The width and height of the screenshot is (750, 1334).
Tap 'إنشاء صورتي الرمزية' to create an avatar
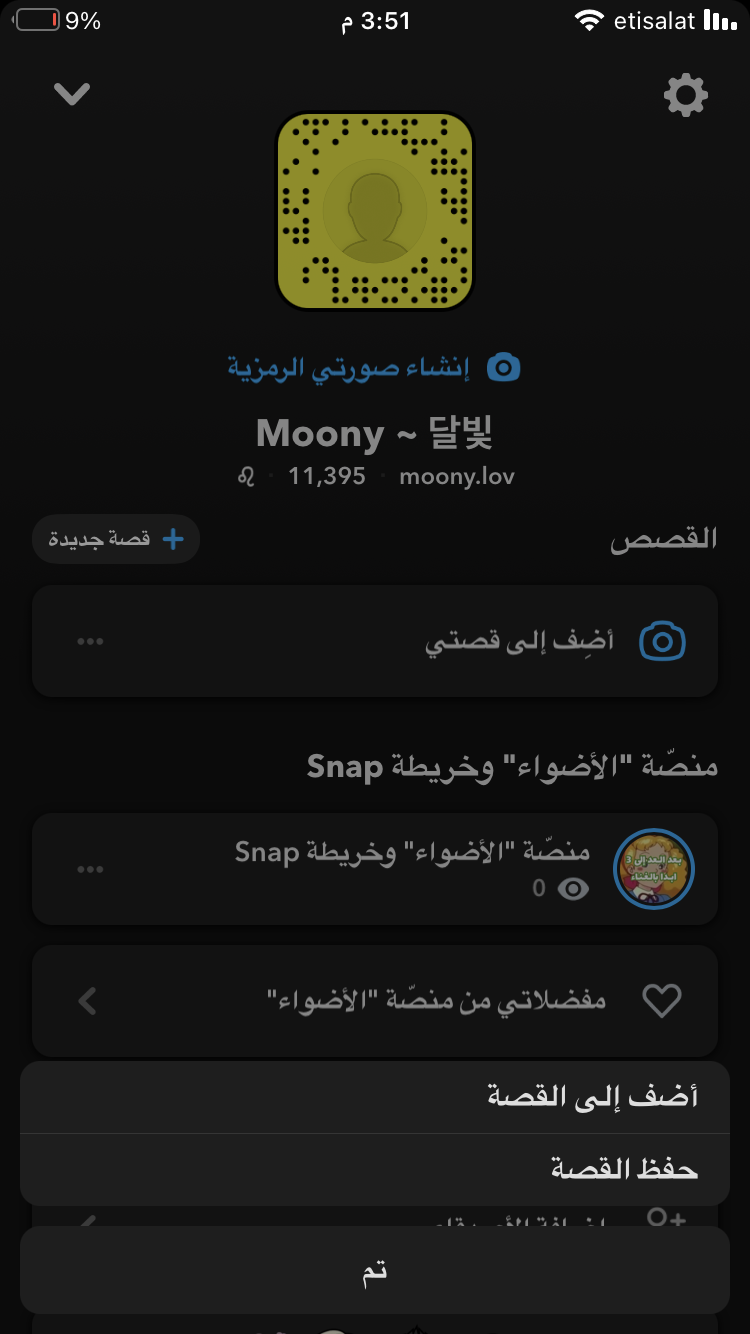tap(374, 367)
